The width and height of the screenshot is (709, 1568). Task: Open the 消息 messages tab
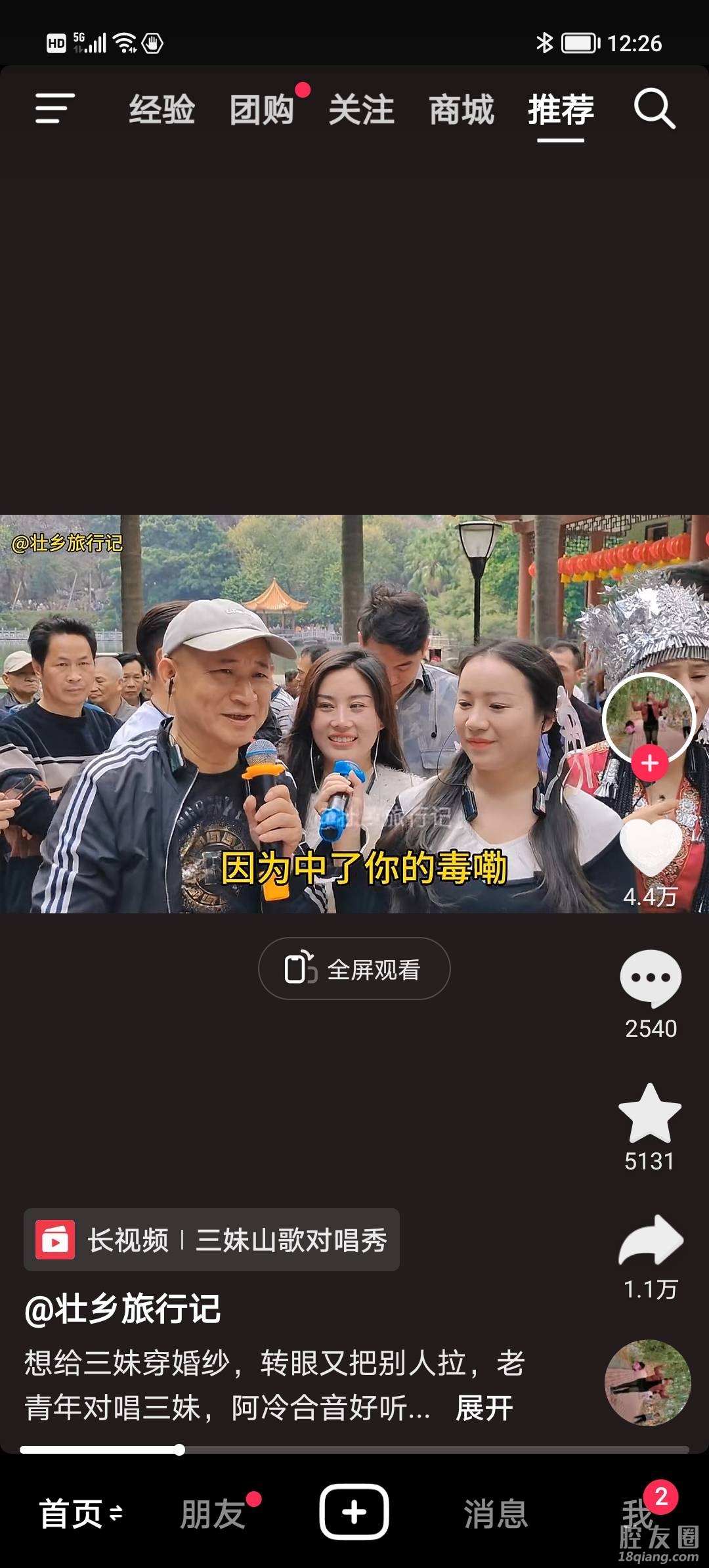click(x=496, y=1514)
